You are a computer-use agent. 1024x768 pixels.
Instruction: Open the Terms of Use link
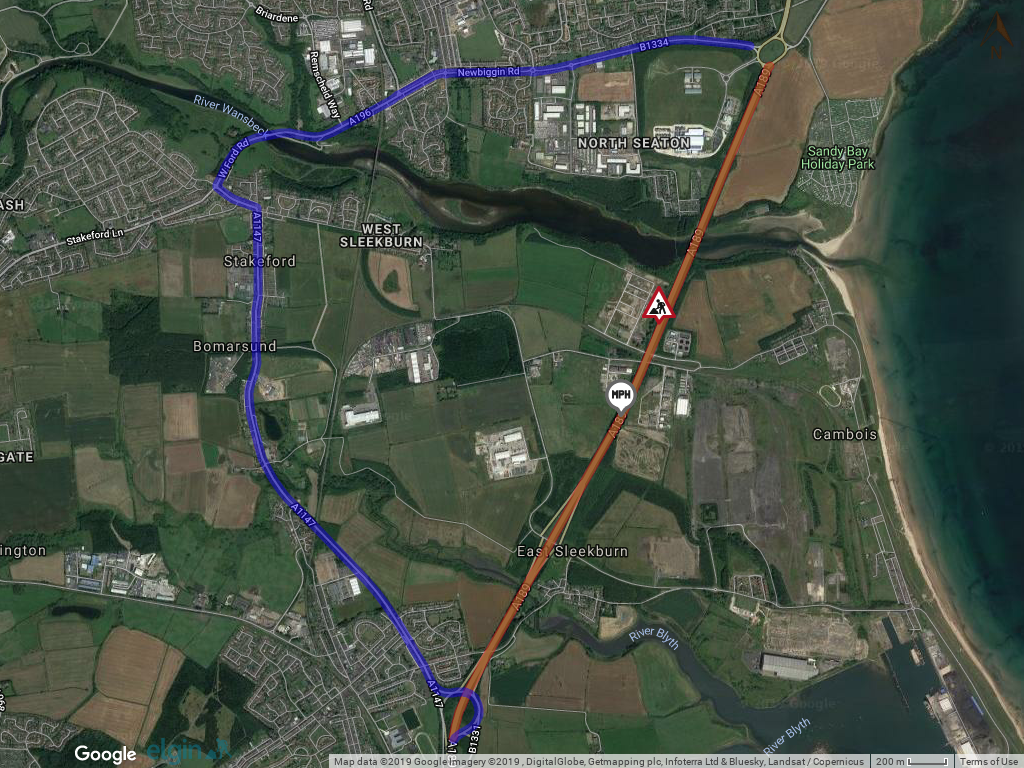tap(989, 762)
